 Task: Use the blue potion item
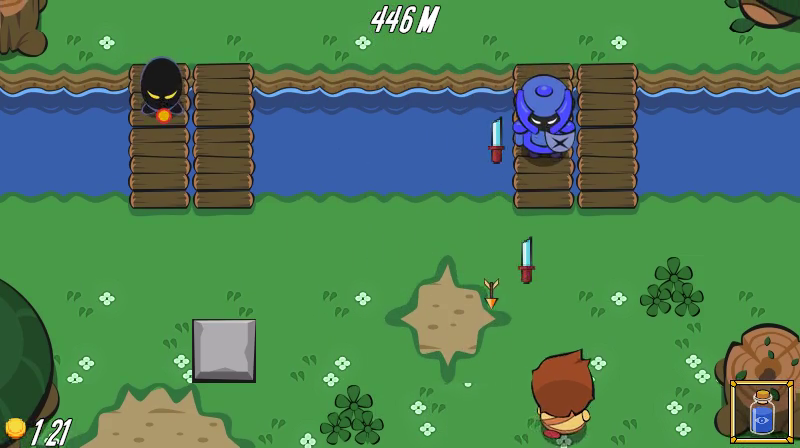(762, 412)
